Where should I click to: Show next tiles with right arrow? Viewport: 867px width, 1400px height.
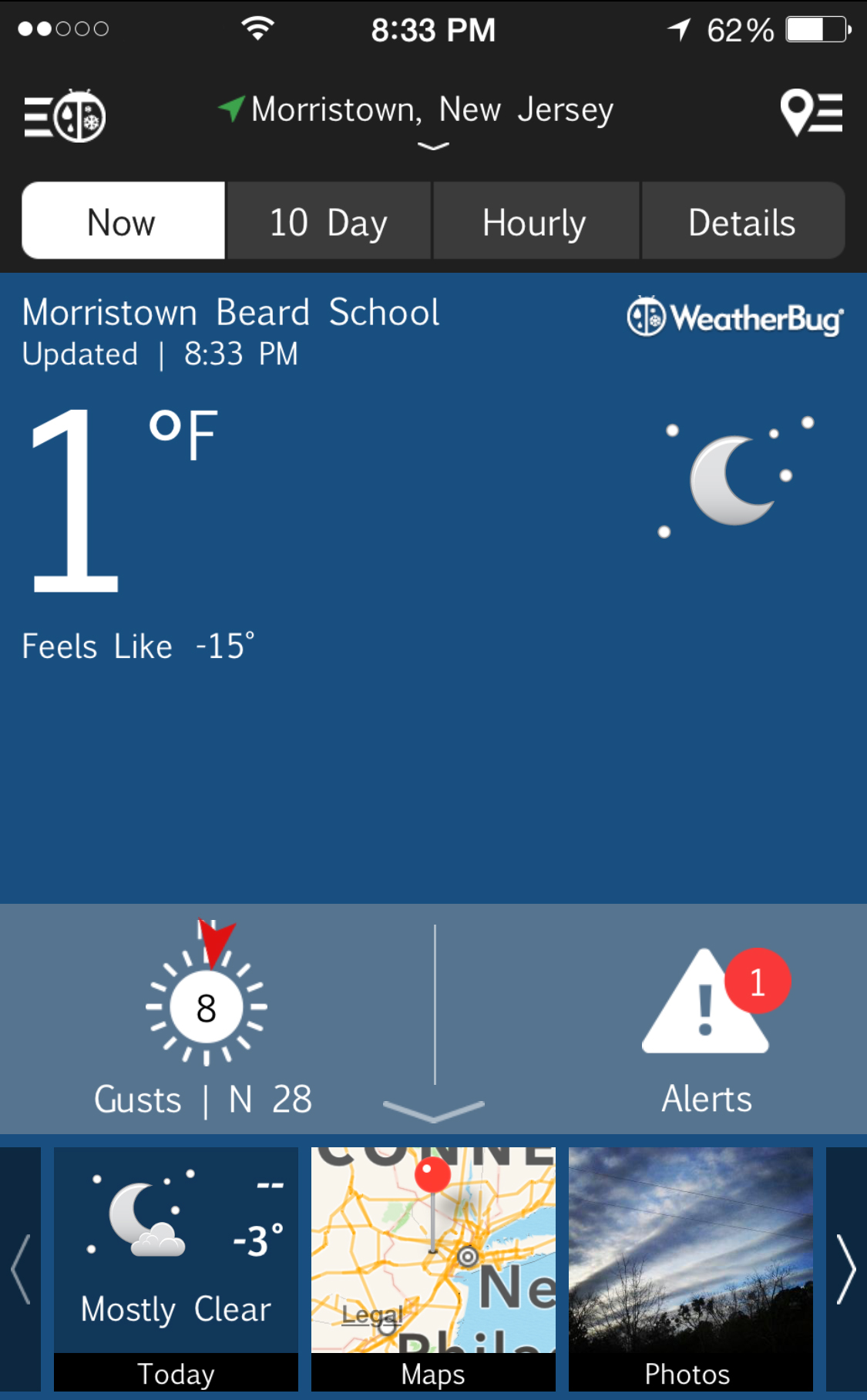tap(846, 1268)
